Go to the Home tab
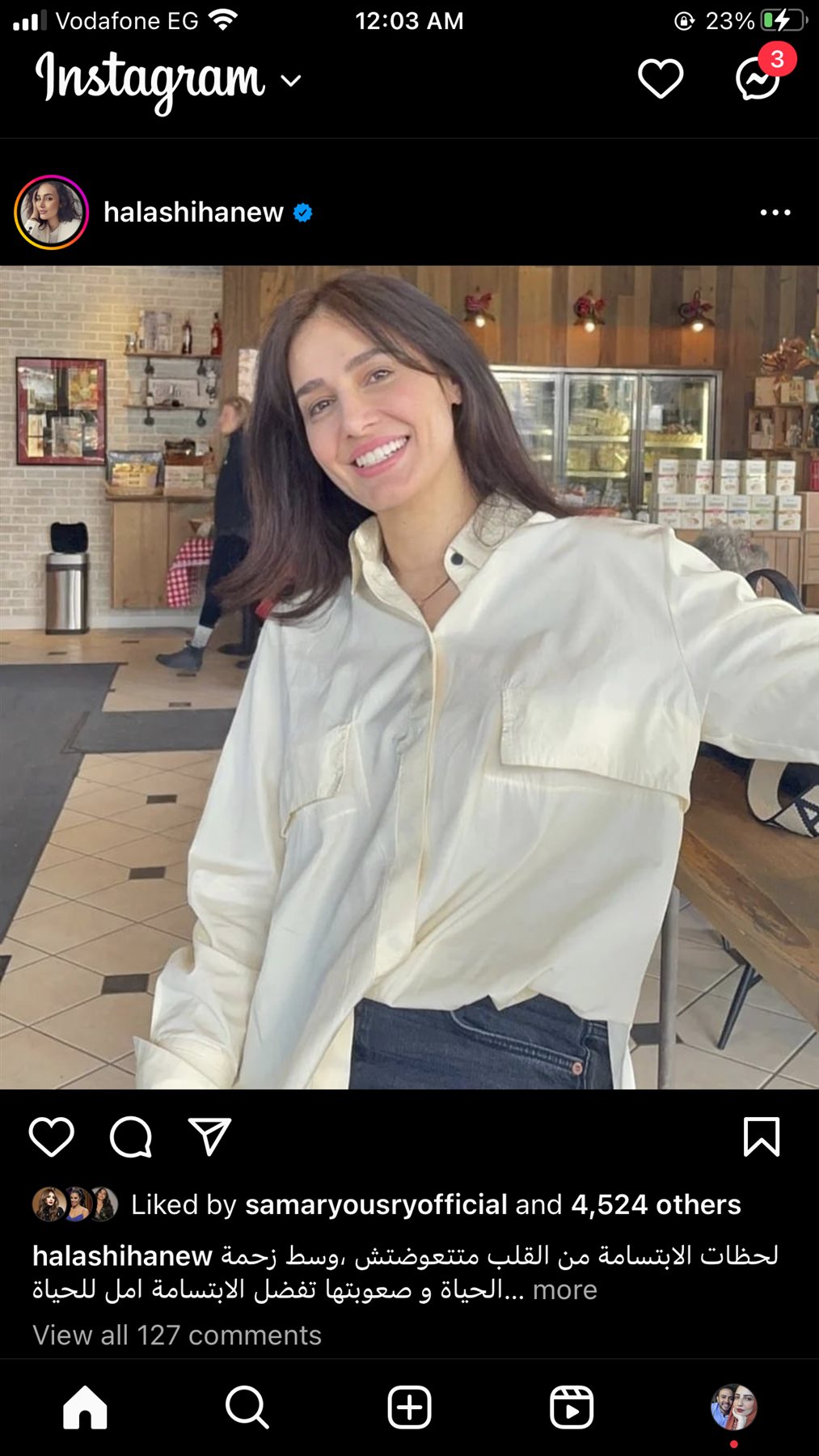Viewport: 819px width, 1456px height. 85,1407
